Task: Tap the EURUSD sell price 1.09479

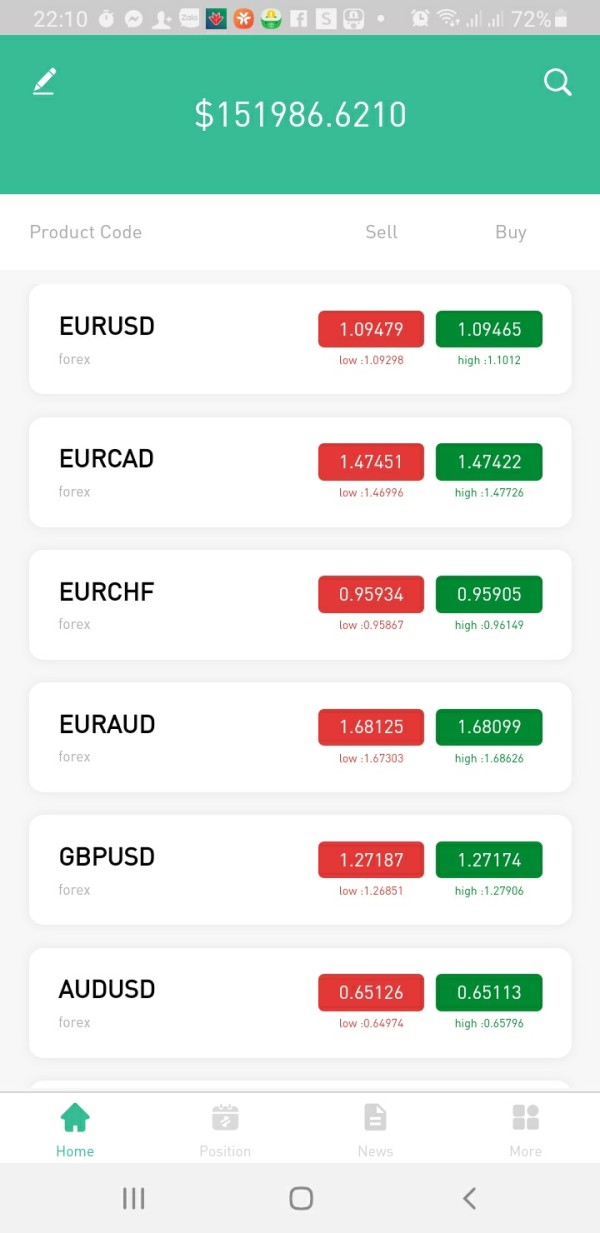Action: click(x=371, y=329)
